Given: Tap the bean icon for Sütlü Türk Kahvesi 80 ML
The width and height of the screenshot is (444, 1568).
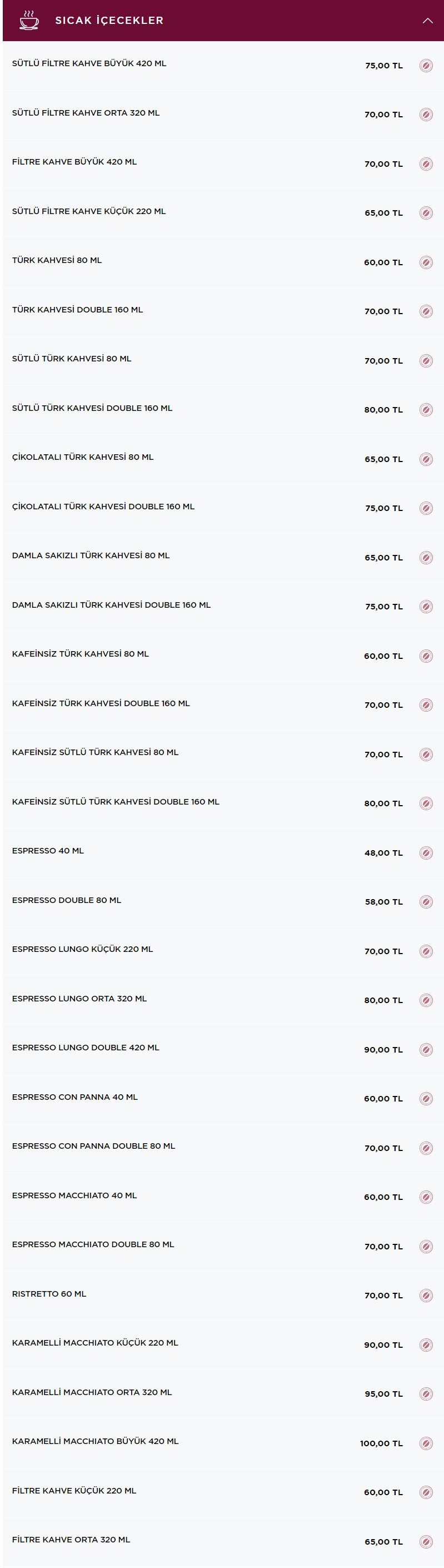Looking at the screenshot, I should point(426,361).
